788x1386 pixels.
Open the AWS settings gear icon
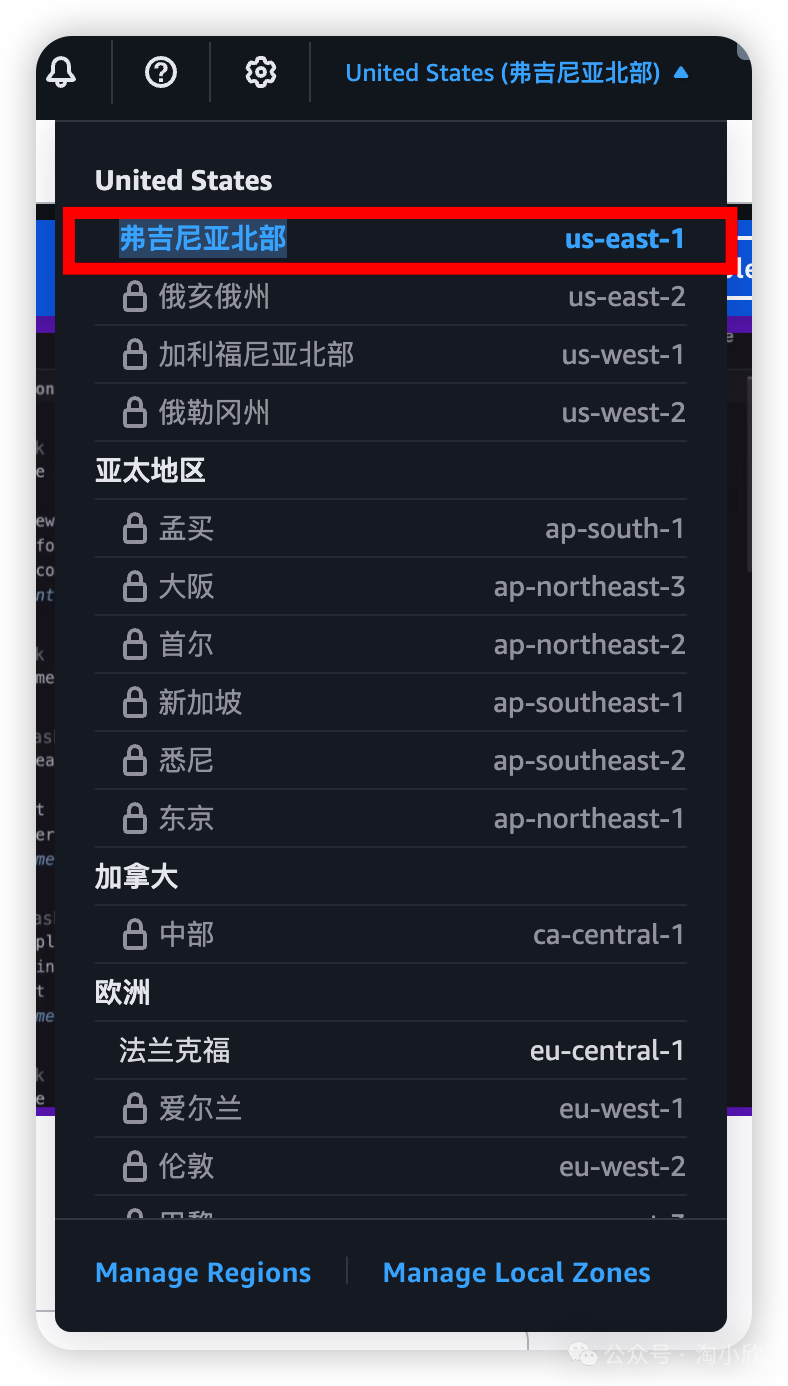260,72
